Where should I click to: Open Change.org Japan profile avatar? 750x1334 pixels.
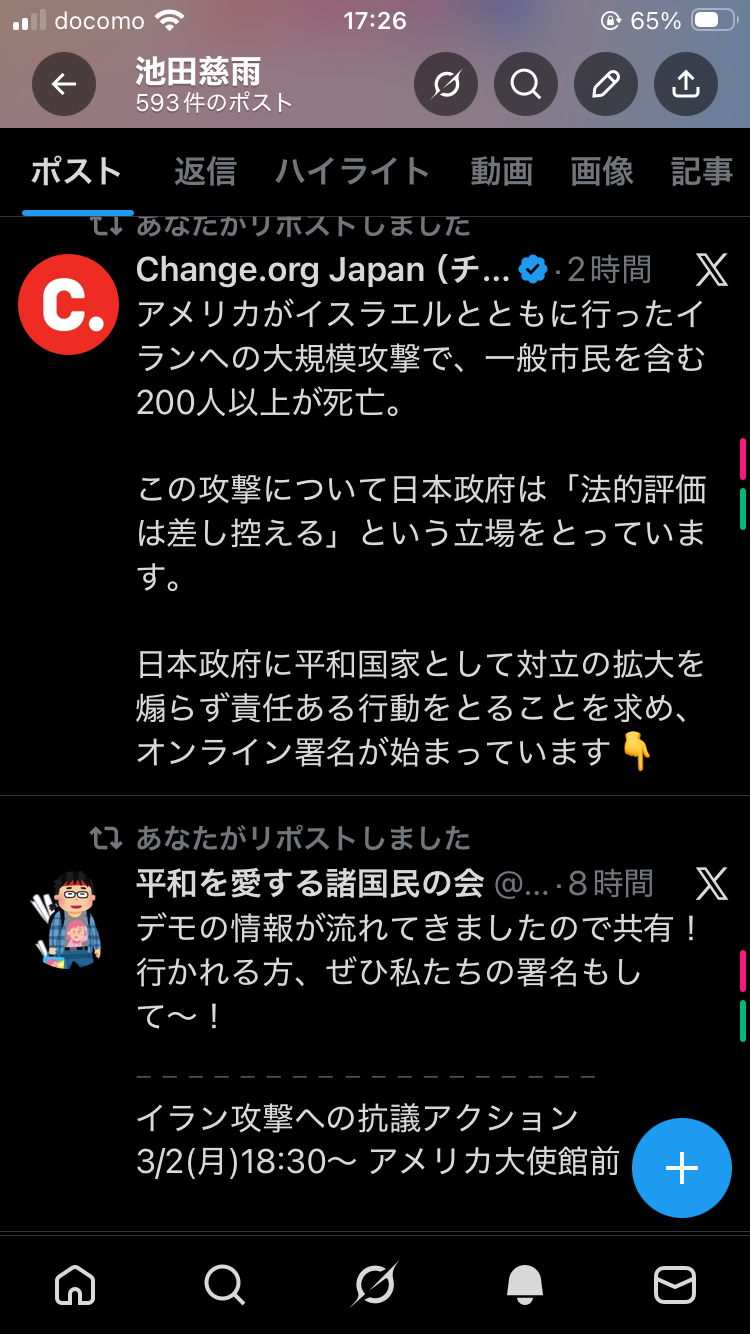pos(68,304)
